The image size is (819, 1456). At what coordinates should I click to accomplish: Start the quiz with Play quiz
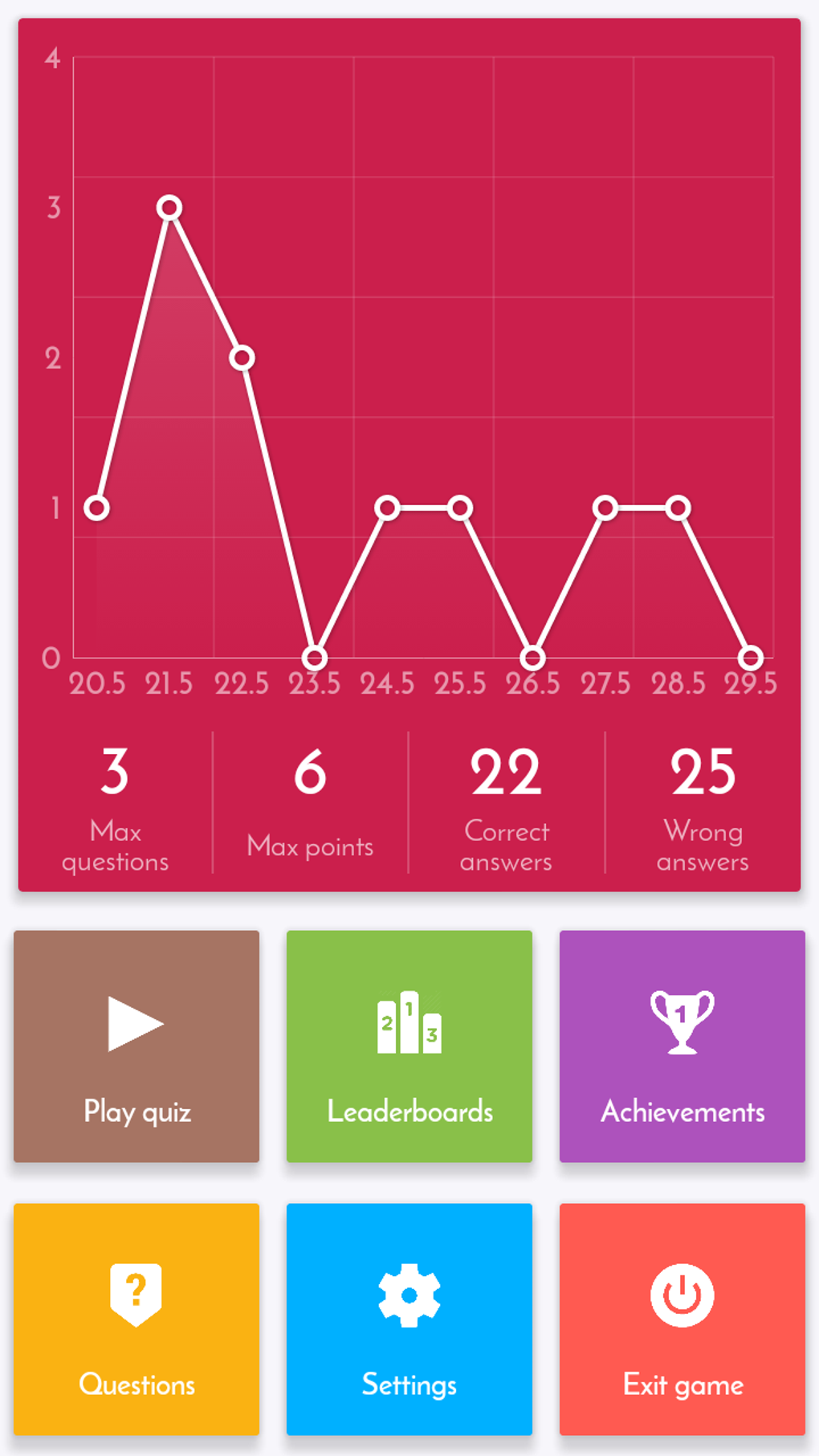point(136,1046)
